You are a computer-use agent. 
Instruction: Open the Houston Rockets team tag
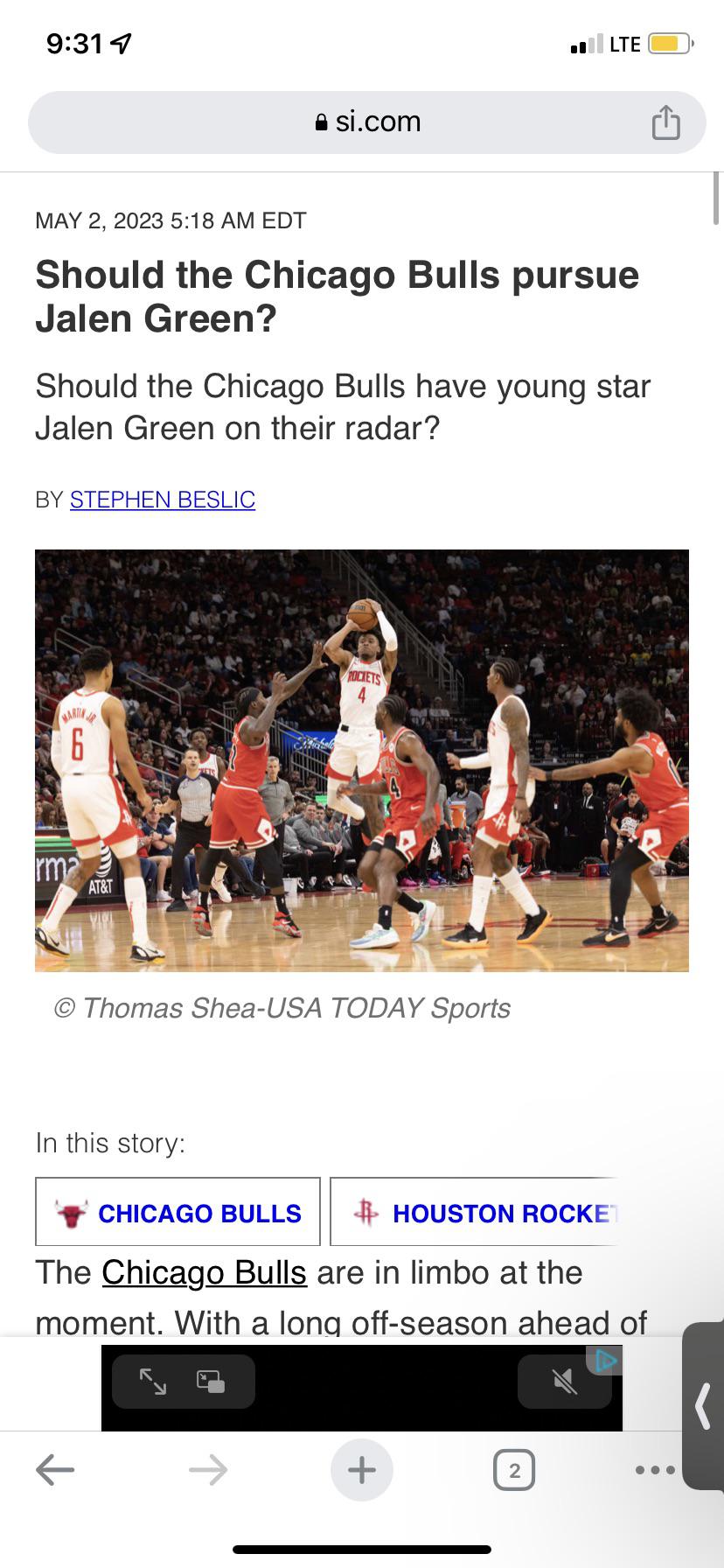pyautogui.click(x=477, y=1213)
